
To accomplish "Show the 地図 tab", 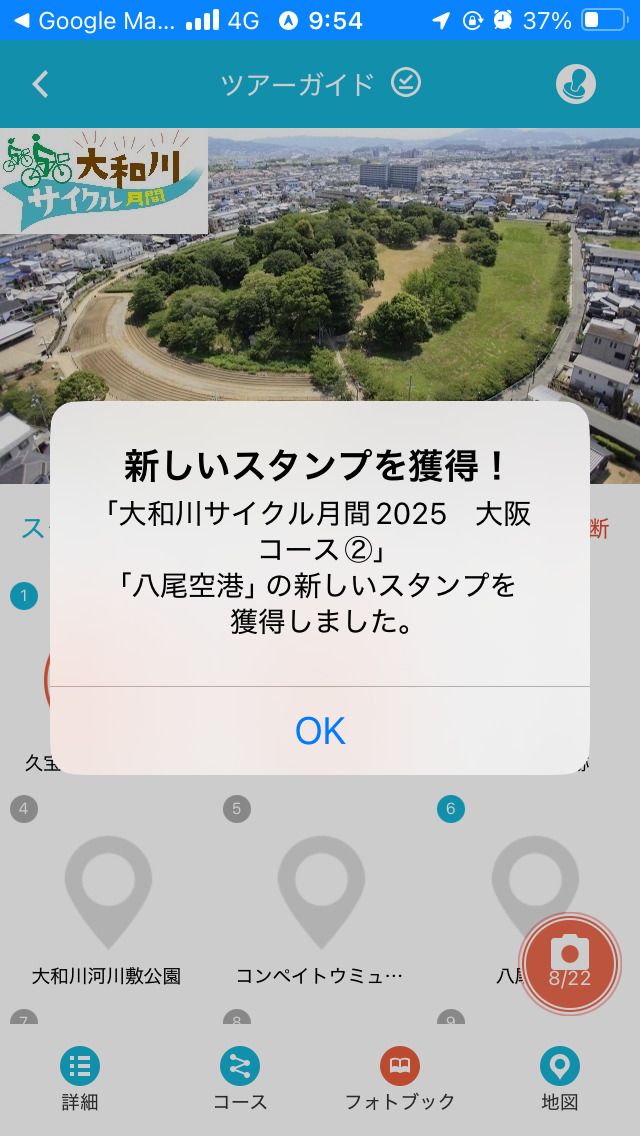I will pyautogui.click(x=559, y=1079).
